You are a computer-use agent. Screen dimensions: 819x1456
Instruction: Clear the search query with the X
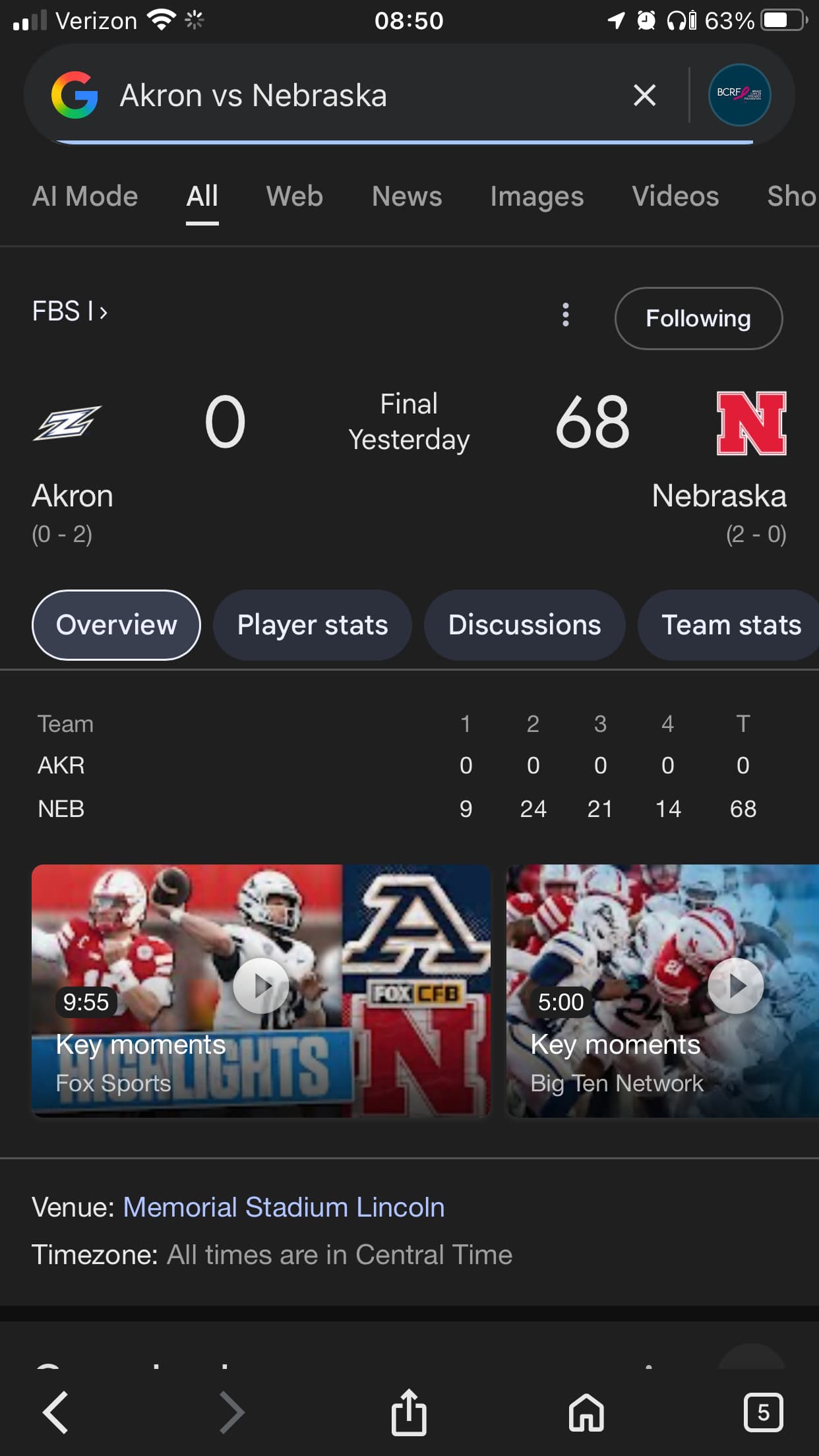tap(644, 95)
